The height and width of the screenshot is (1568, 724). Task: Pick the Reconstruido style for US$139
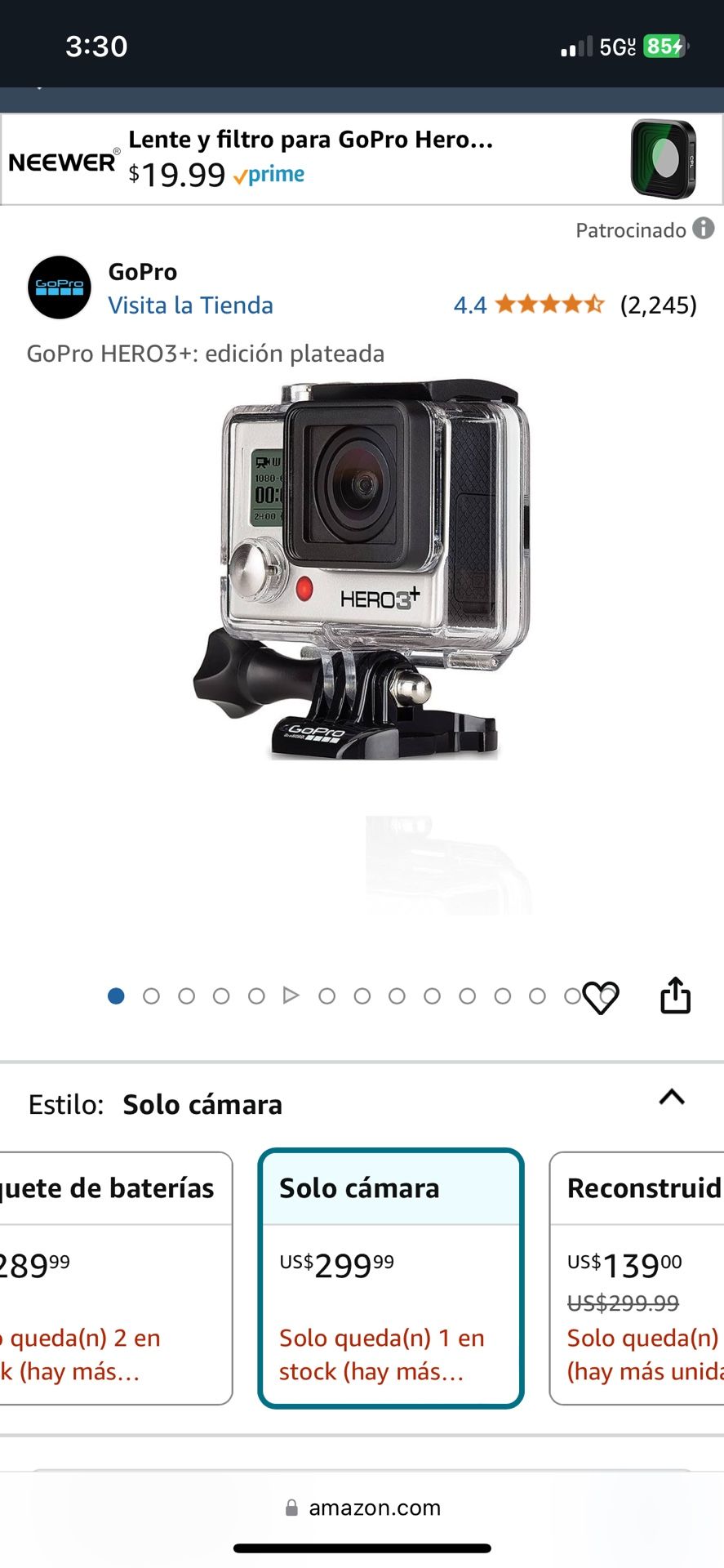tap(638, 1277)
